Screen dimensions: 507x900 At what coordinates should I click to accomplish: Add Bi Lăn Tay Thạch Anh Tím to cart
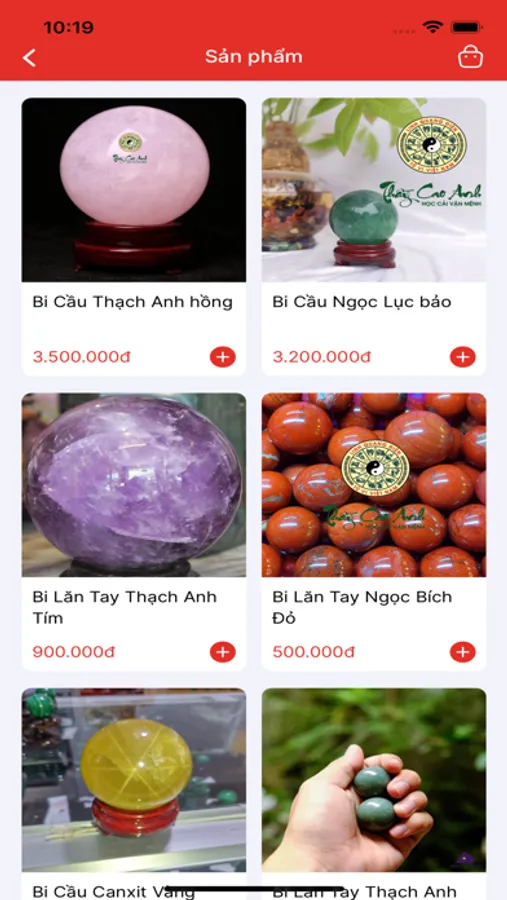point(223,652)
